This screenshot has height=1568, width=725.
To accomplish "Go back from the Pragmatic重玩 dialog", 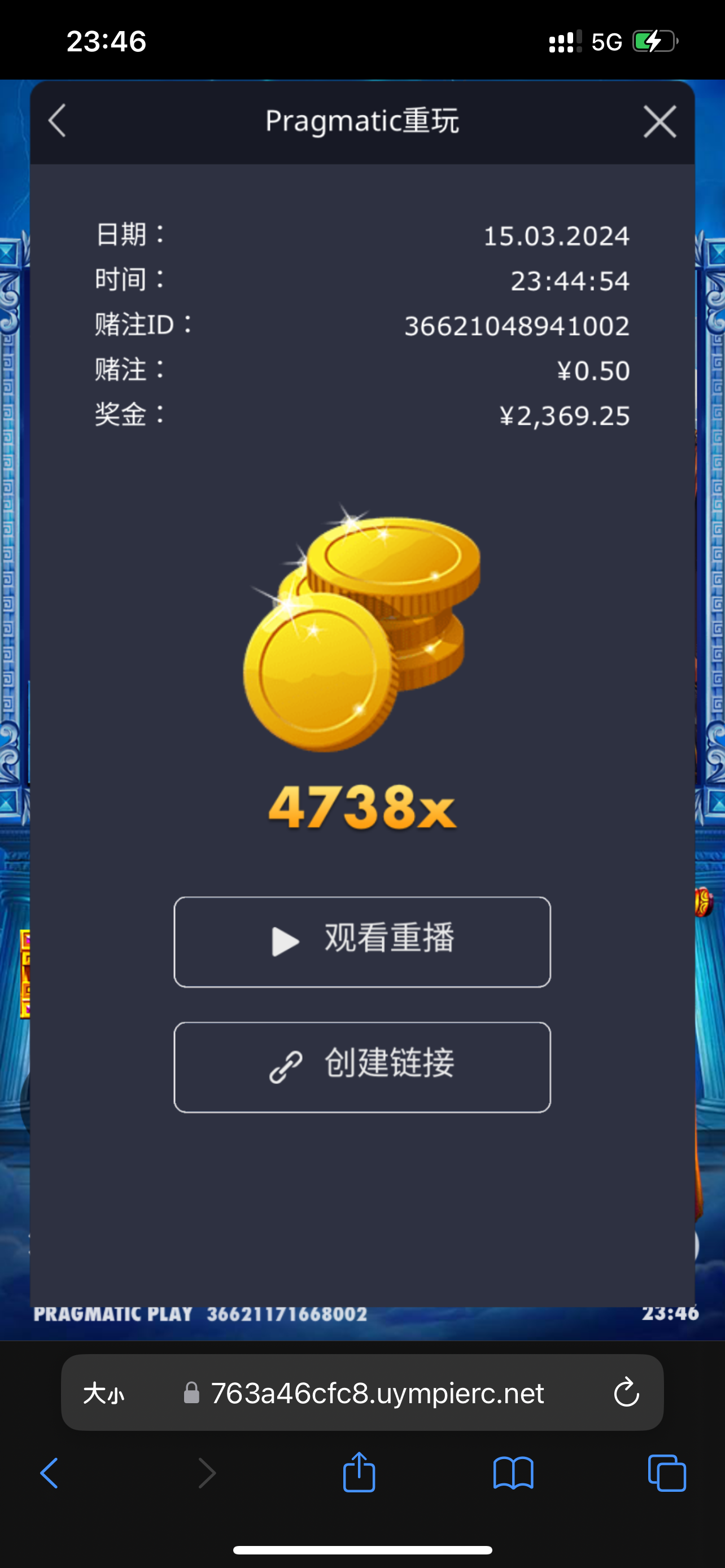I will [57, 121].
